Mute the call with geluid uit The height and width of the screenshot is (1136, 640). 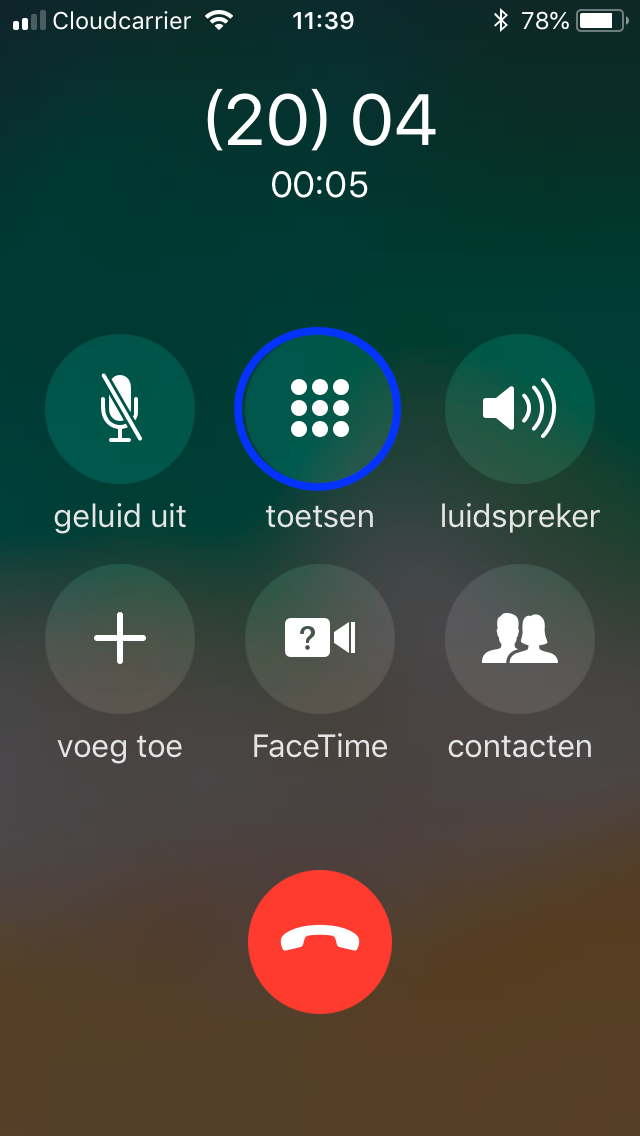(120, 409)
